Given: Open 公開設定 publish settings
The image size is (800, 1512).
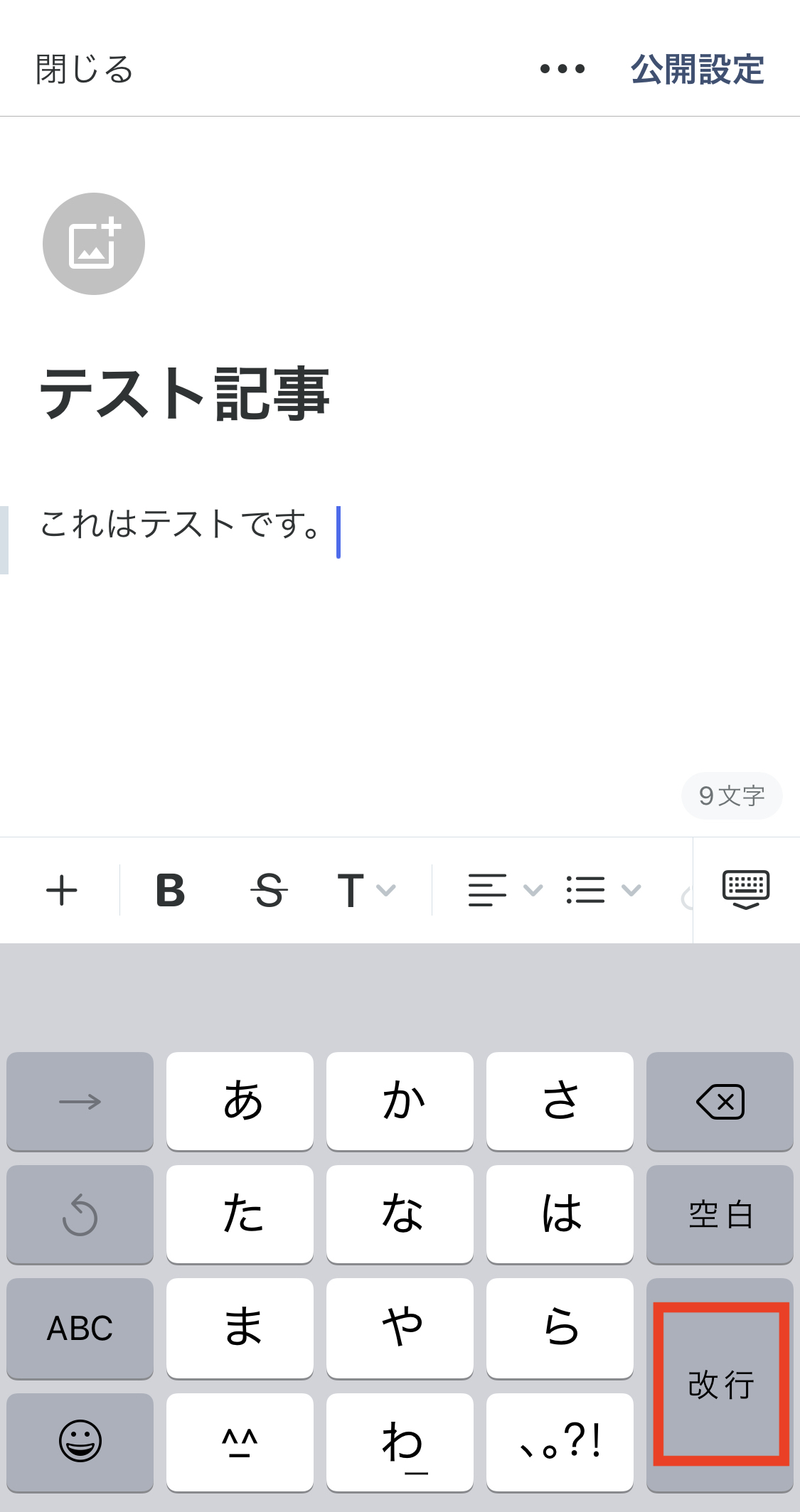Looking at the screenshot, I should coord(697,70).
